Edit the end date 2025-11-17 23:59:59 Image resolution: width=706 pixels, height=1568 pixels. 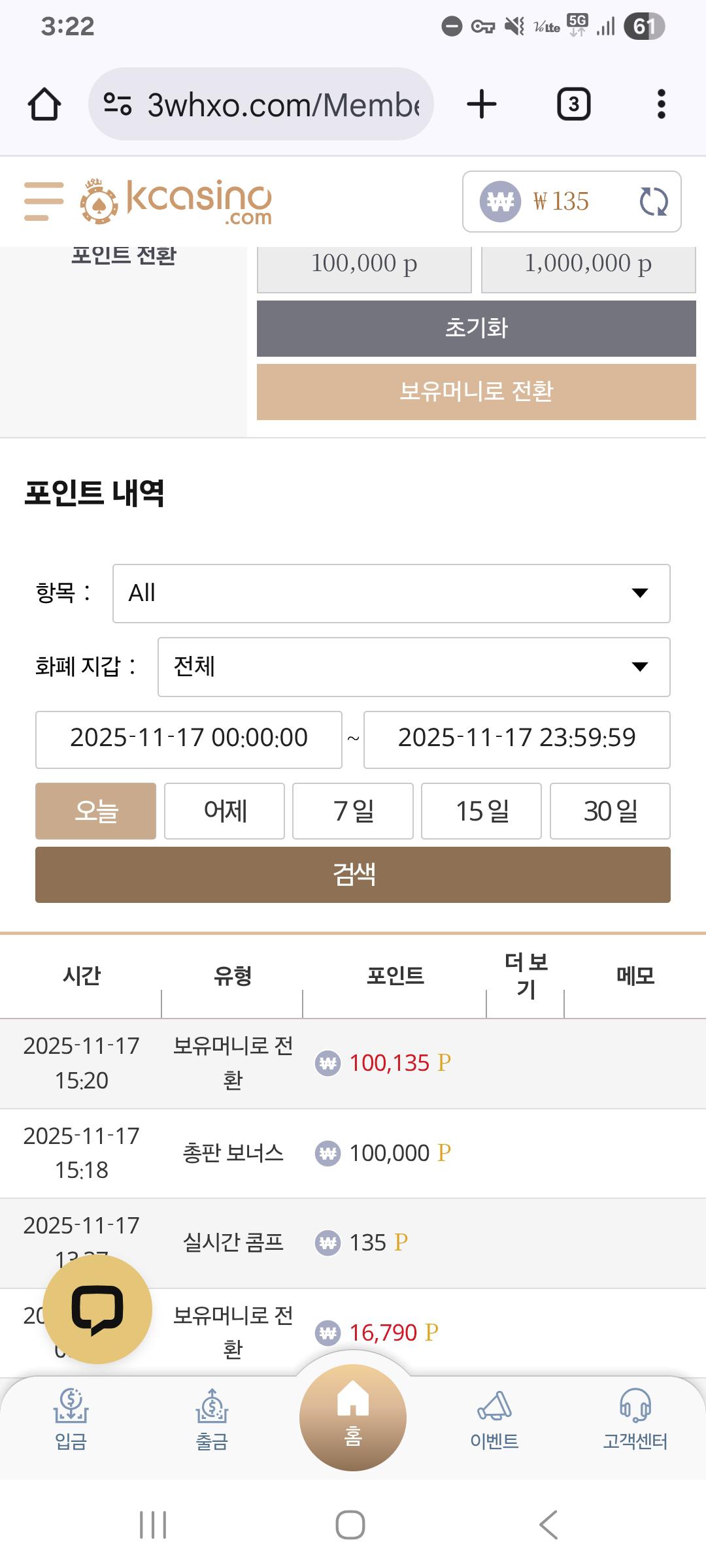coord(516,739)
